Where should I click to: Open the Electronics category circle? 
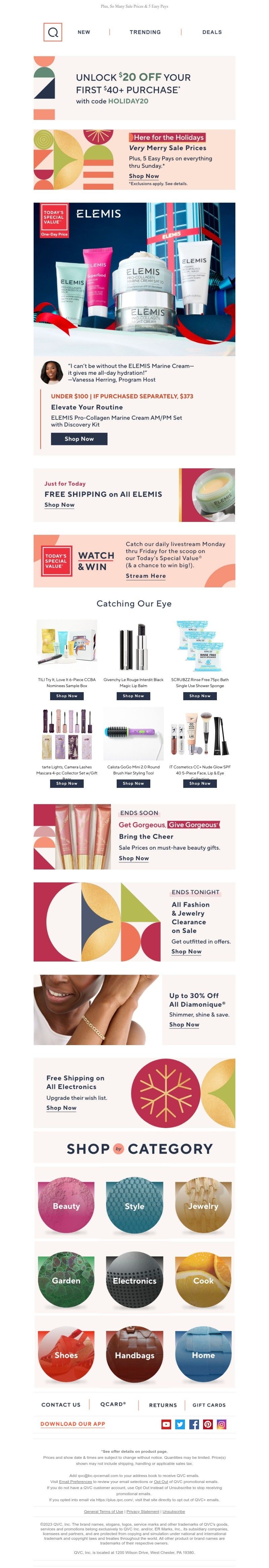(x=134, y=1281)
